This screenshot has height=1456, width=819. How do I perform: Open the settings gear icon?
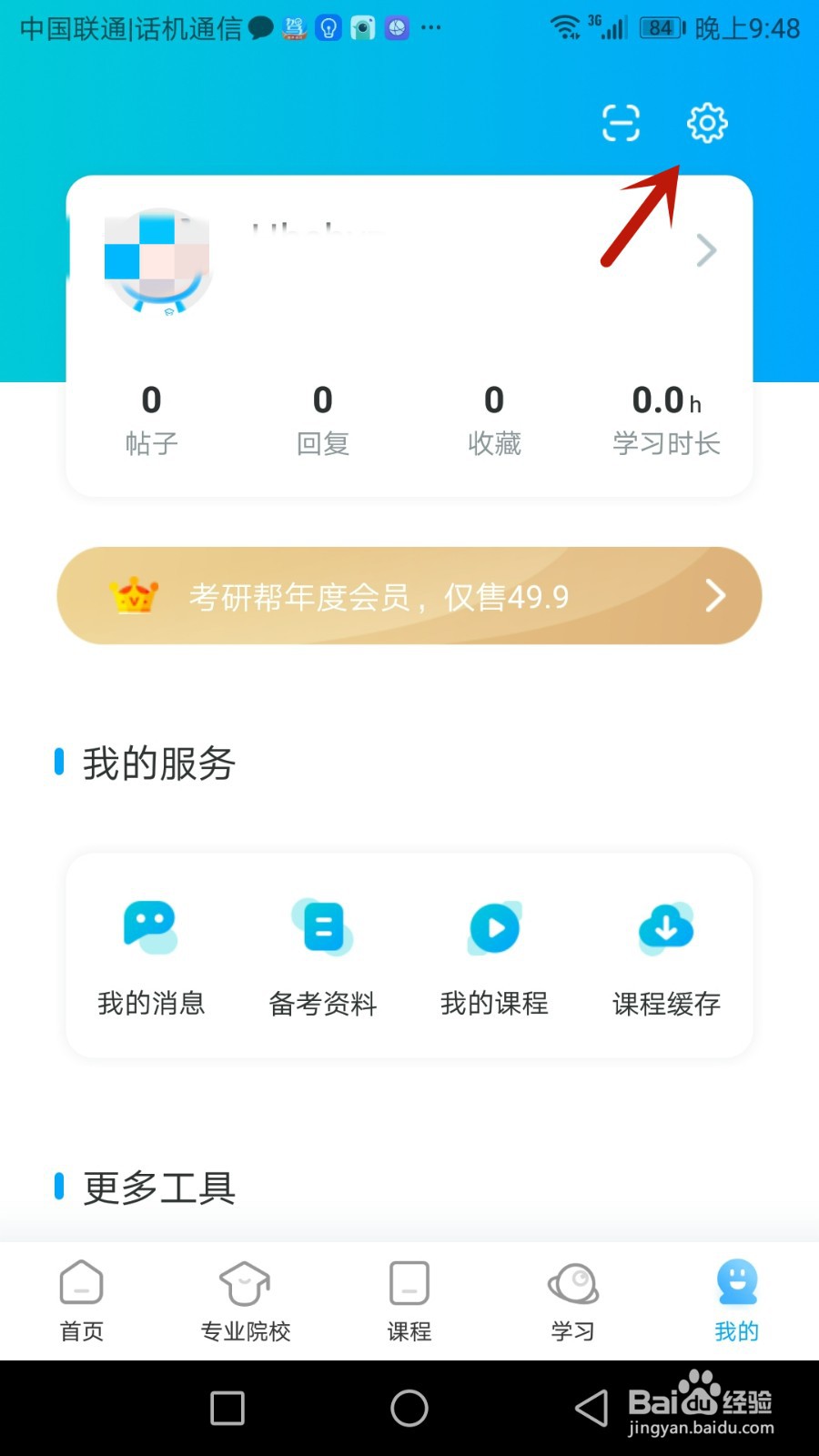pos(707,123)
